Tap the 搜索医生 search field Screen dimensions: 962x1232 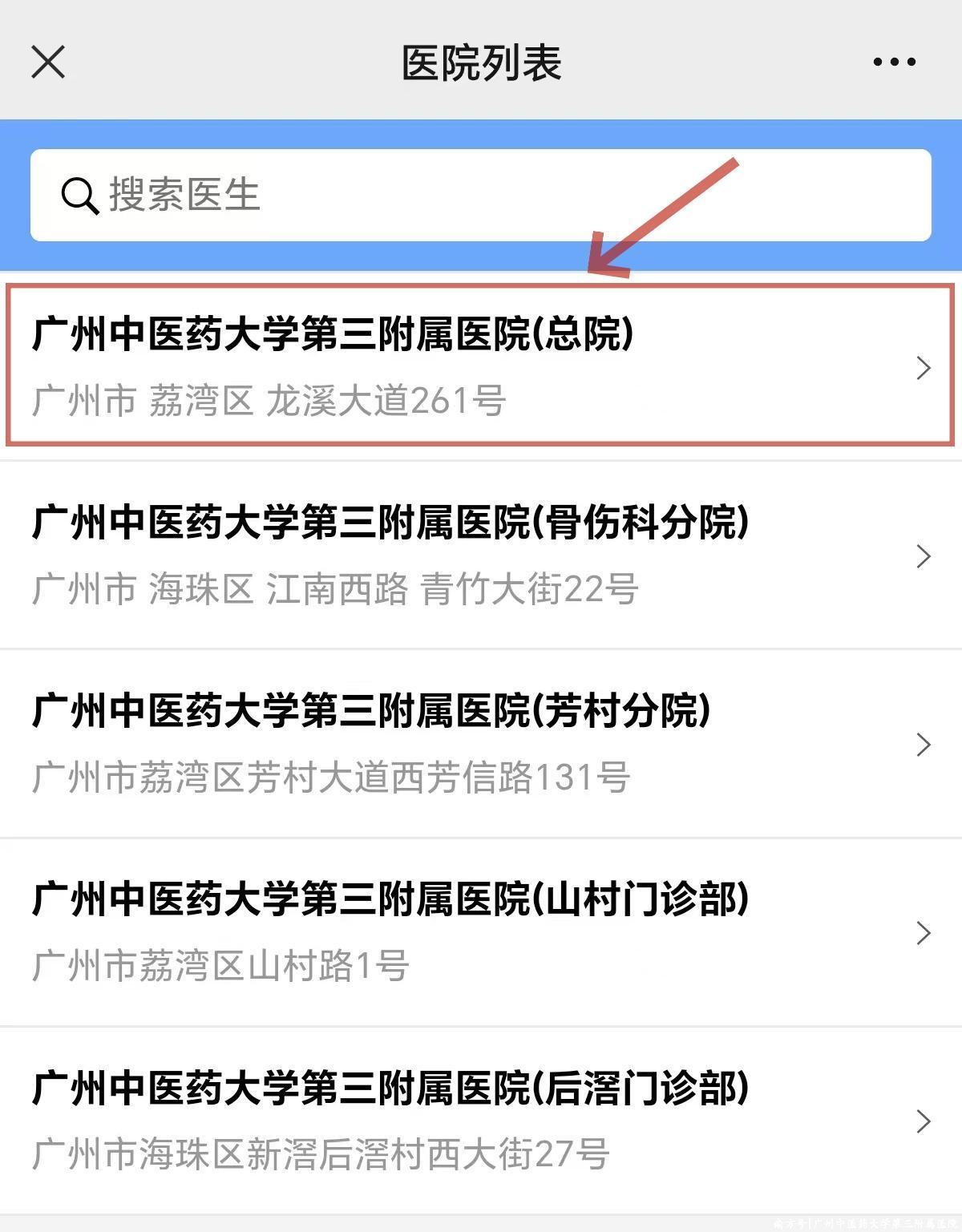pyautogui.click(x=481, y=195)
